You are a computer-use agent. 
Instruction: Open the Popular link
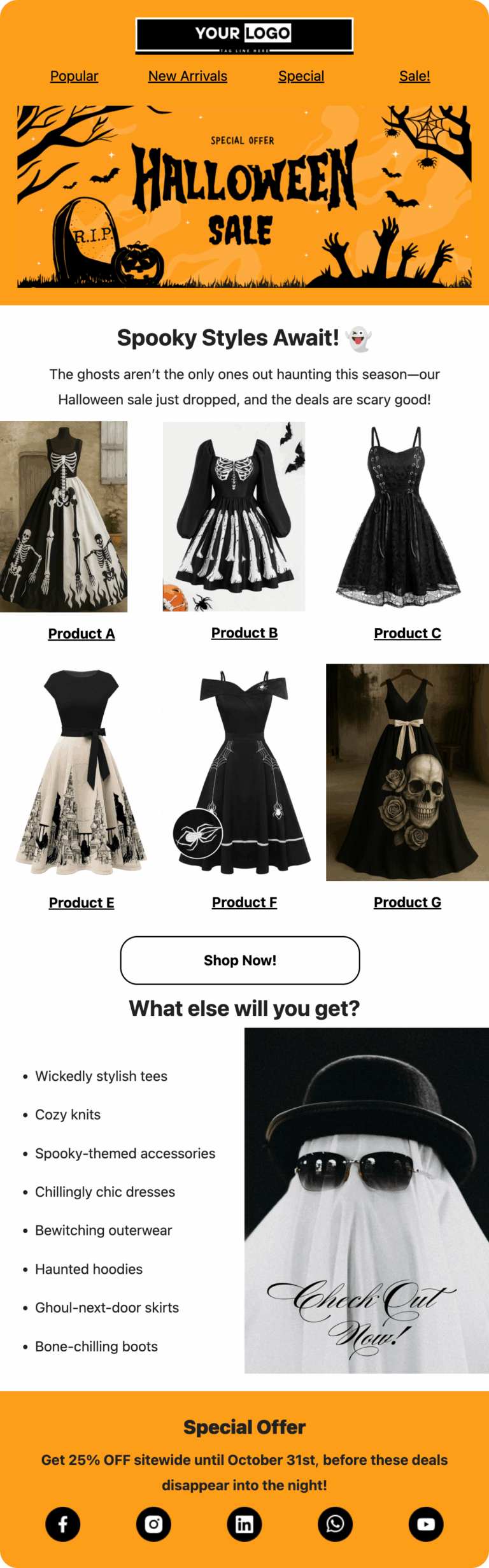(x=74, y=76)
